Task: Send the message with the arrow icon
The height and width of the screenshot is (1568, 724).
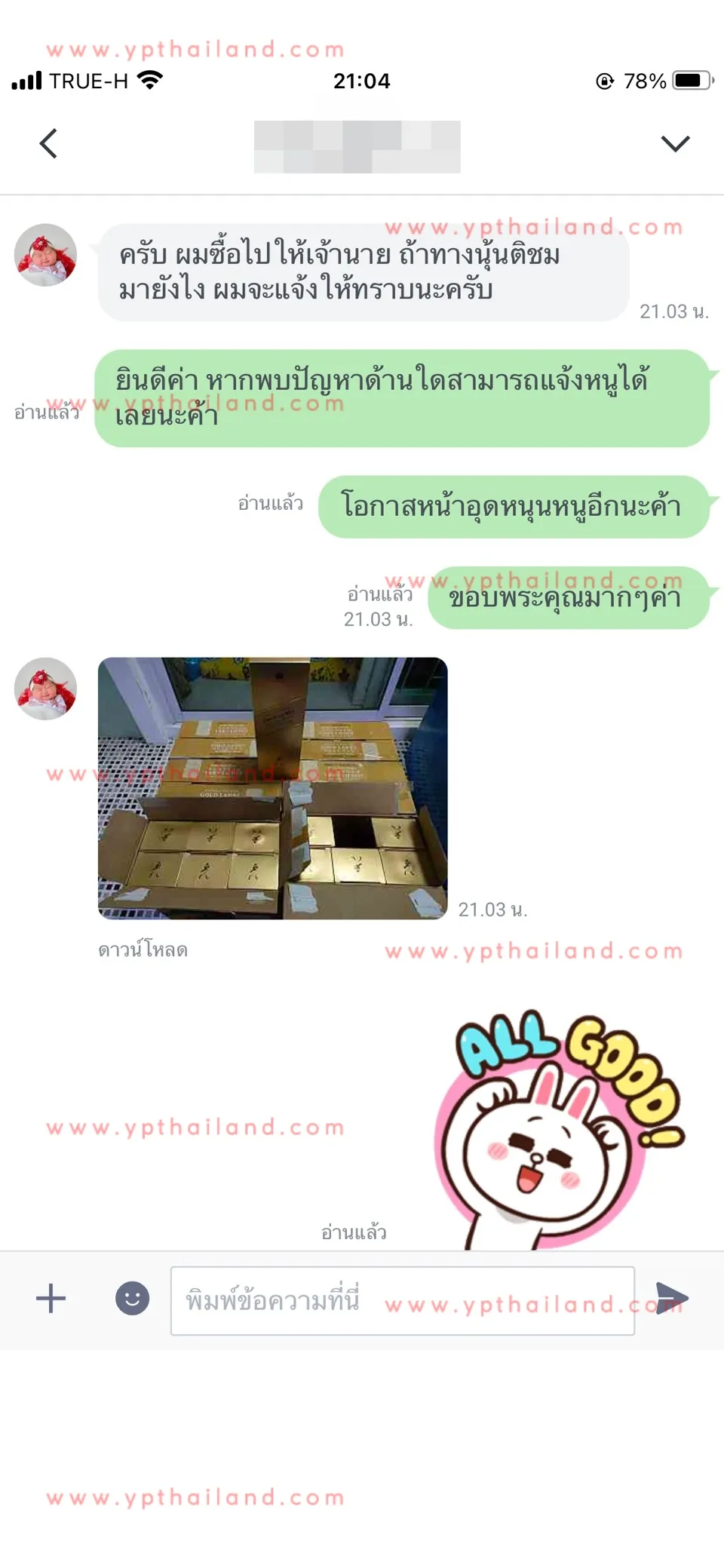Action: [x=671, y=1298]
